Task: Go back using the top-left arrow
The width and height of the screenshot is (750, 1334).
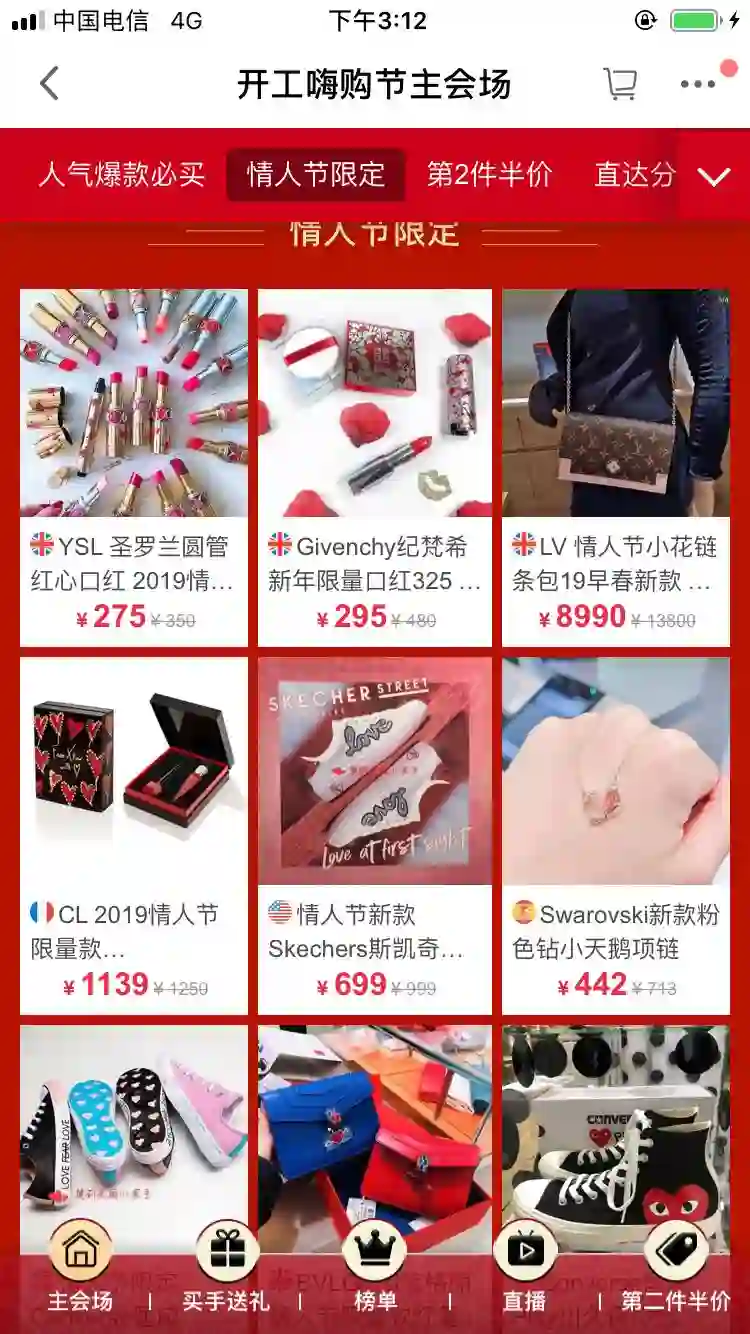Action: (48, 84)
